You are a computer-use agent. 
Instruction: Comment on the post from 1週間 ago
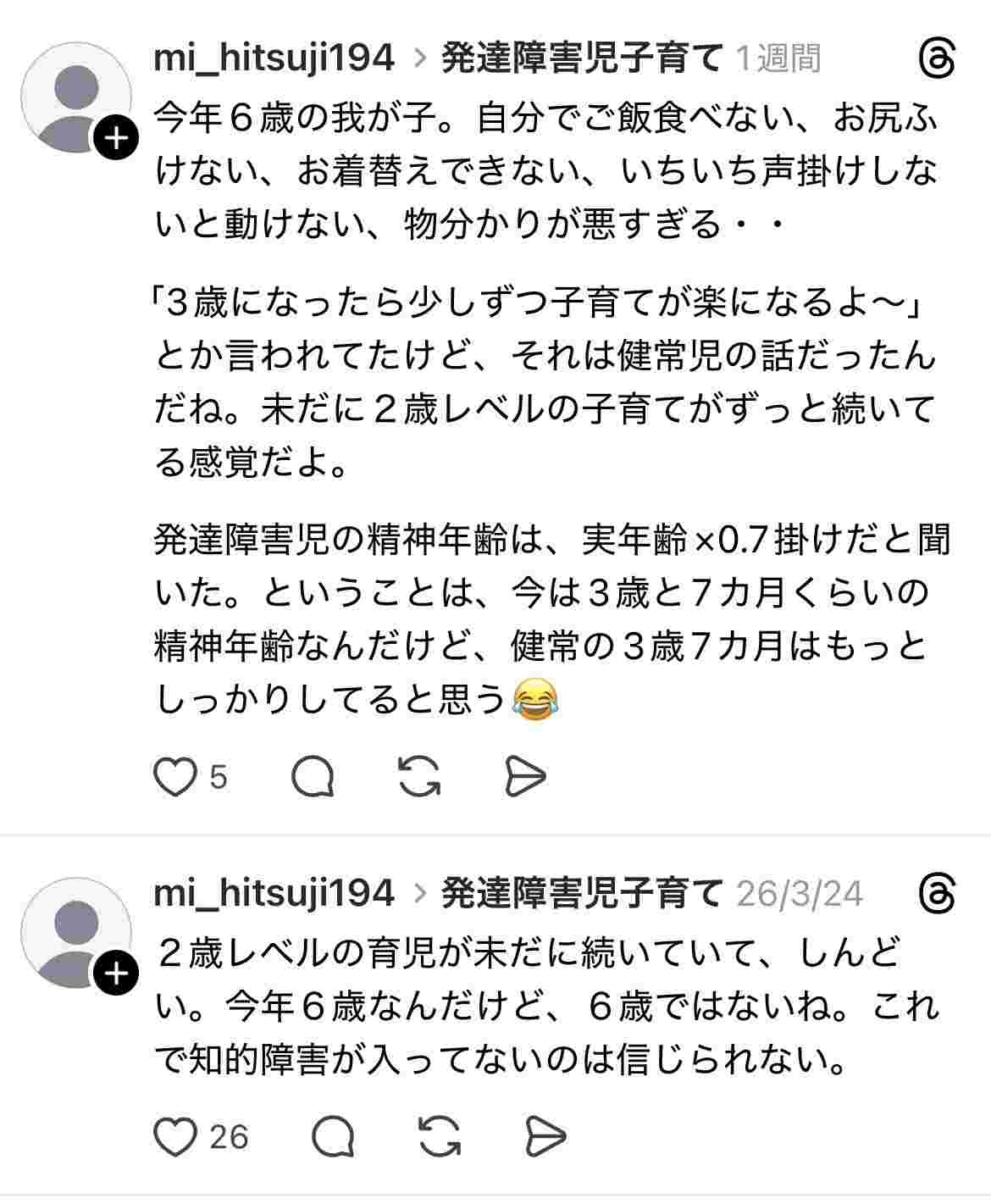point(313,776)
